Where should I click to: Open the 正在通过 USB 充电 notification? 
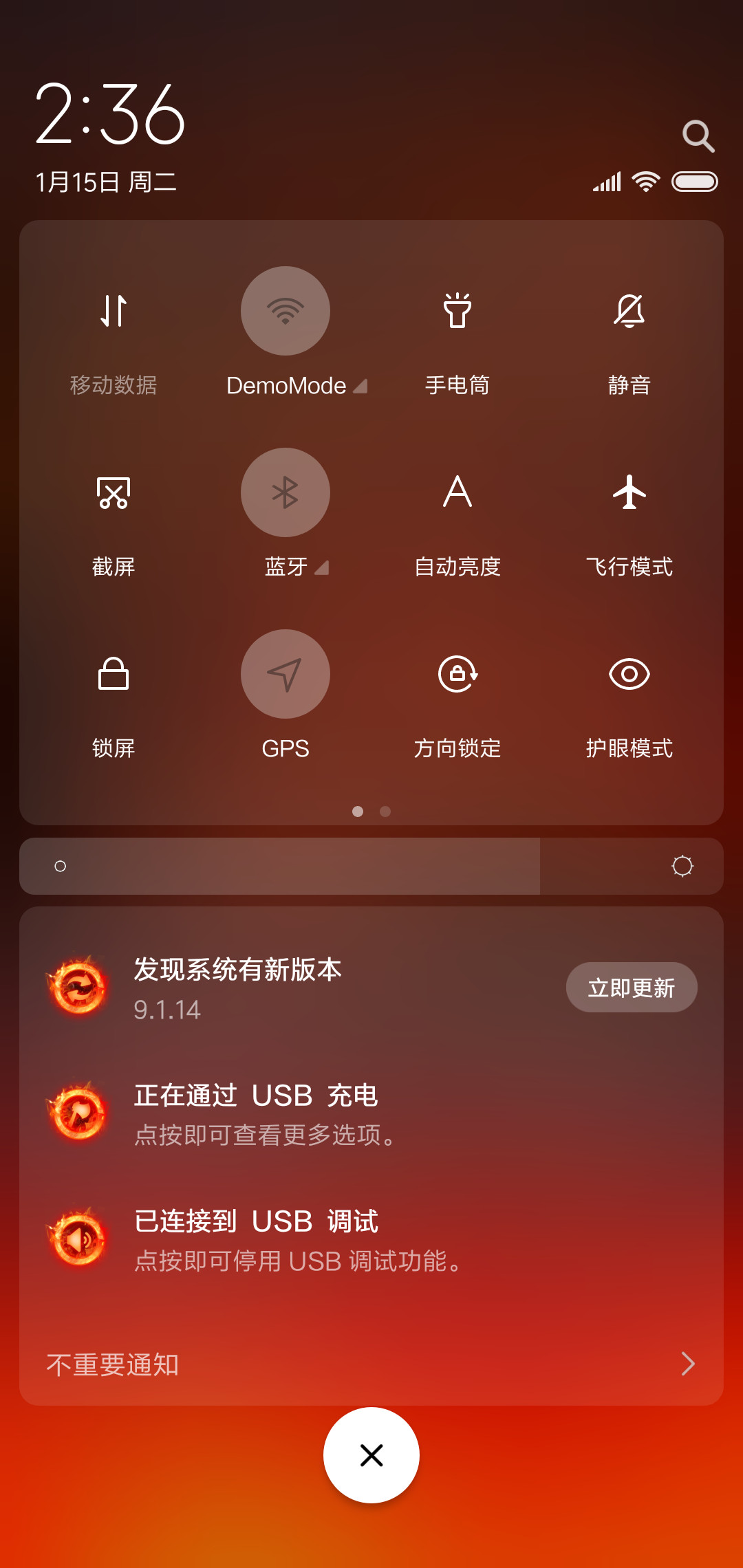(371, 1113)
